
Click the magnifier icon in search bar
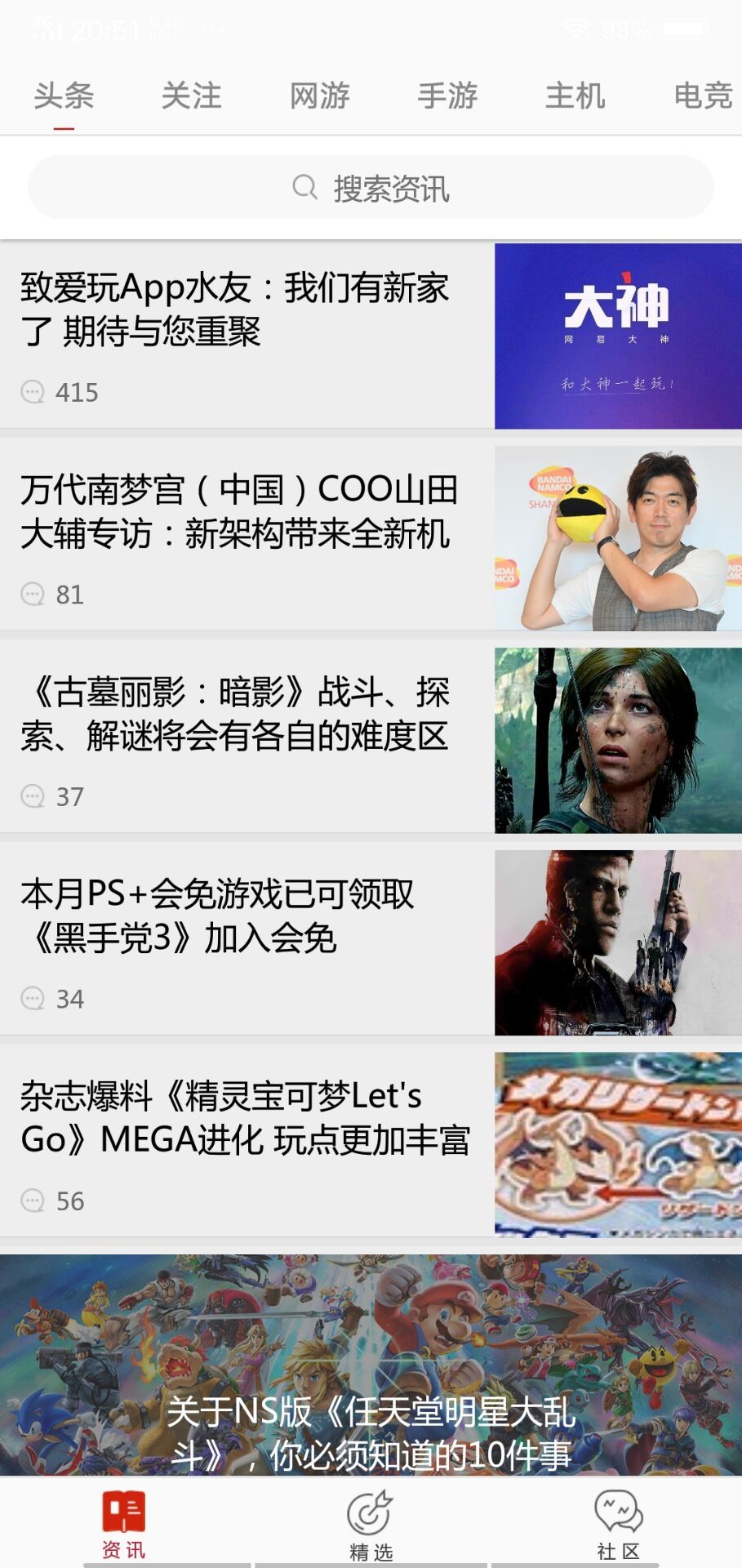point(304,186)
